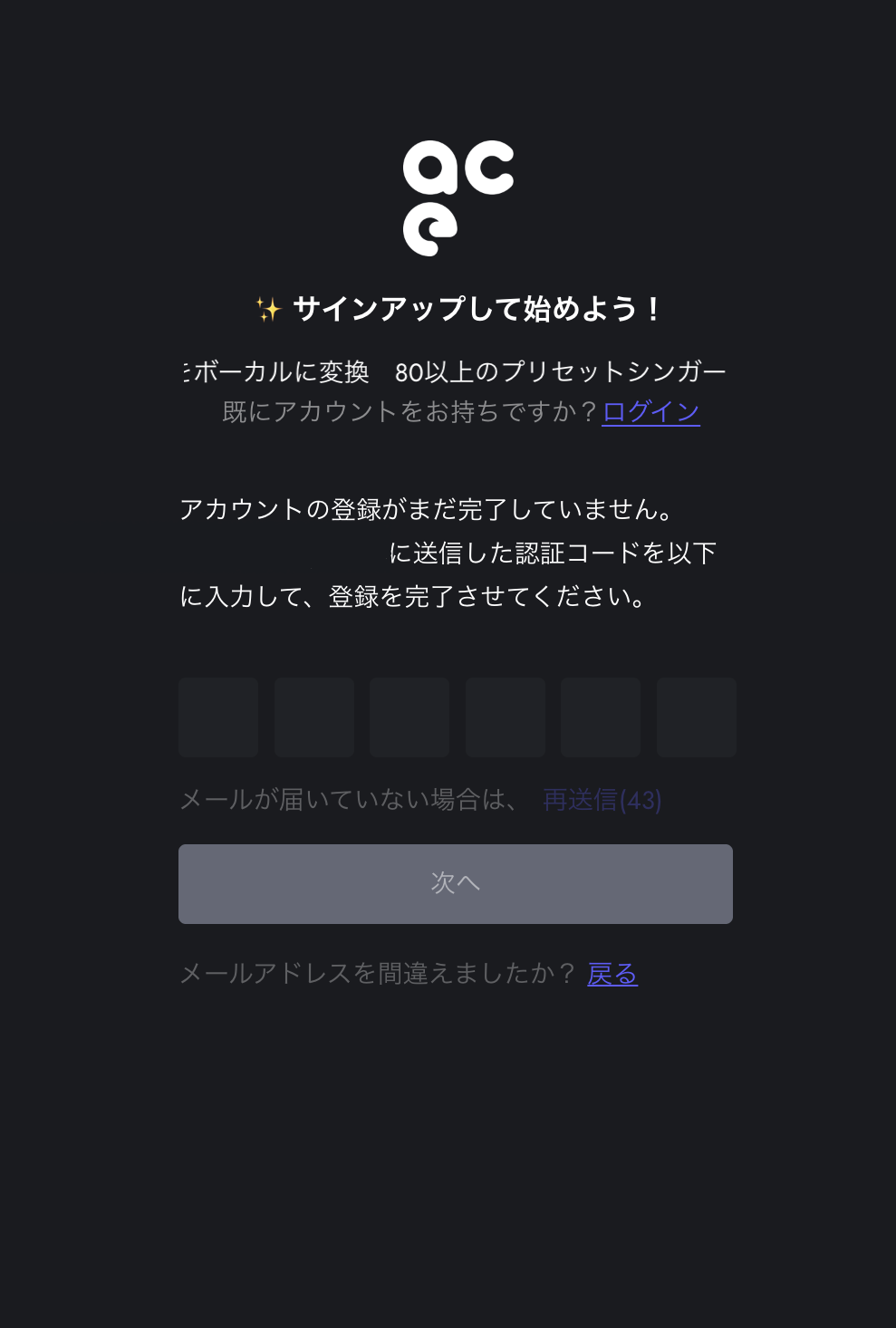Viewport: 896px width, 1328px height.
Task: Activate the fifth verification code box
Action: [x=601, y=717]
